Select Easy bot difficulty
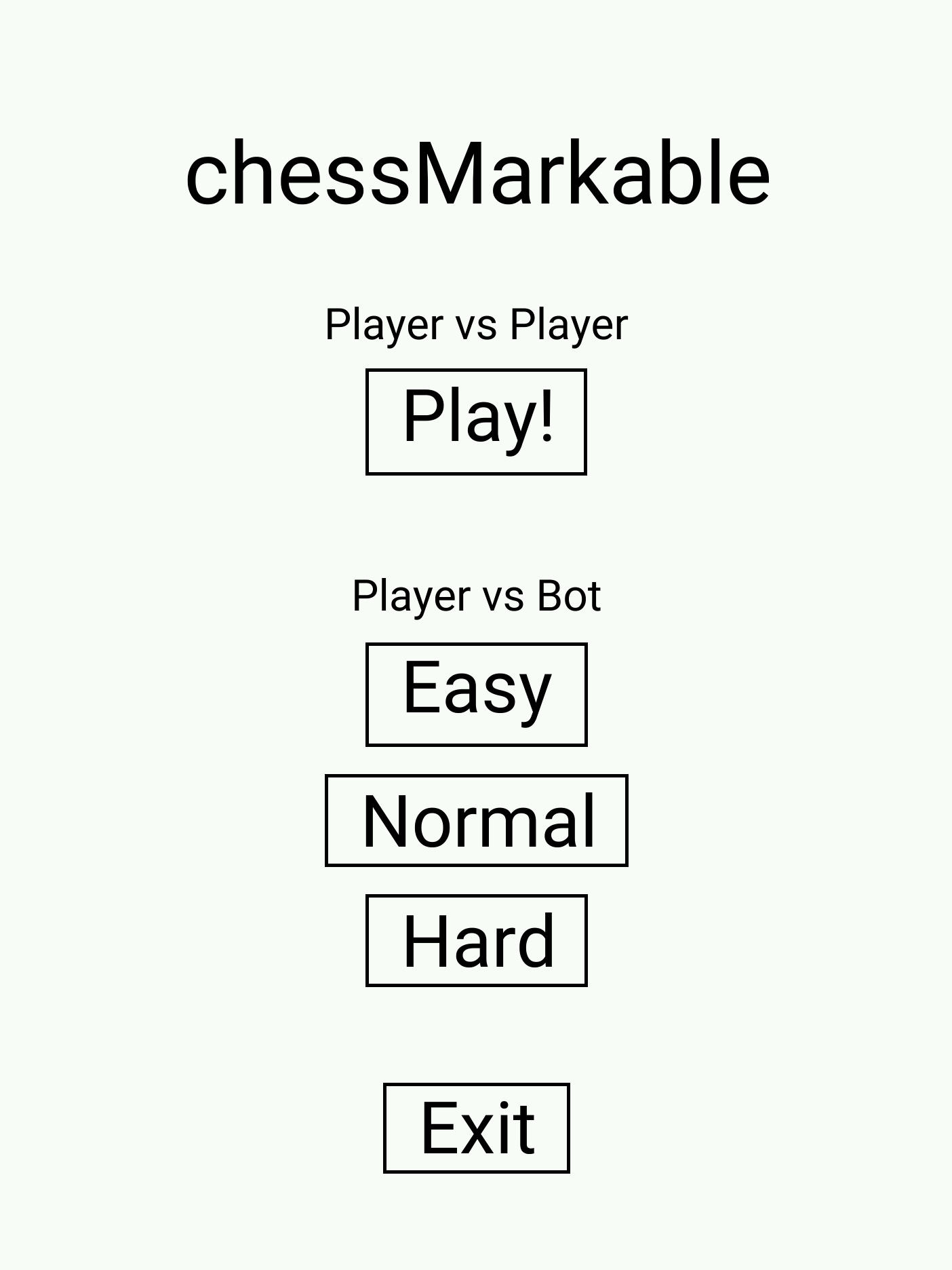952x1270 pixels. tap(476, 694)
